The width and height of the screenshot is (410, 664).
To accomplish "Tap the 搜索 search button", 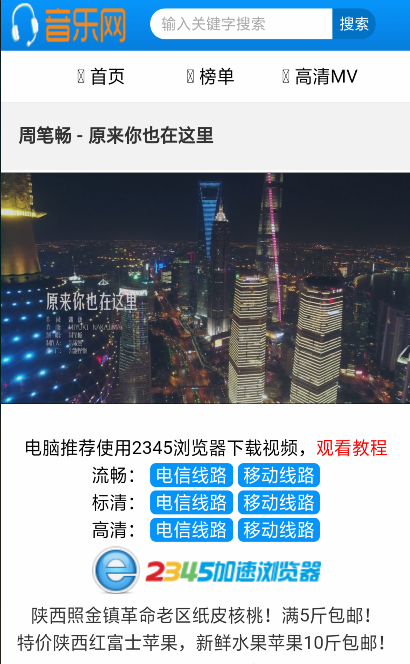I will click(354, 24).
